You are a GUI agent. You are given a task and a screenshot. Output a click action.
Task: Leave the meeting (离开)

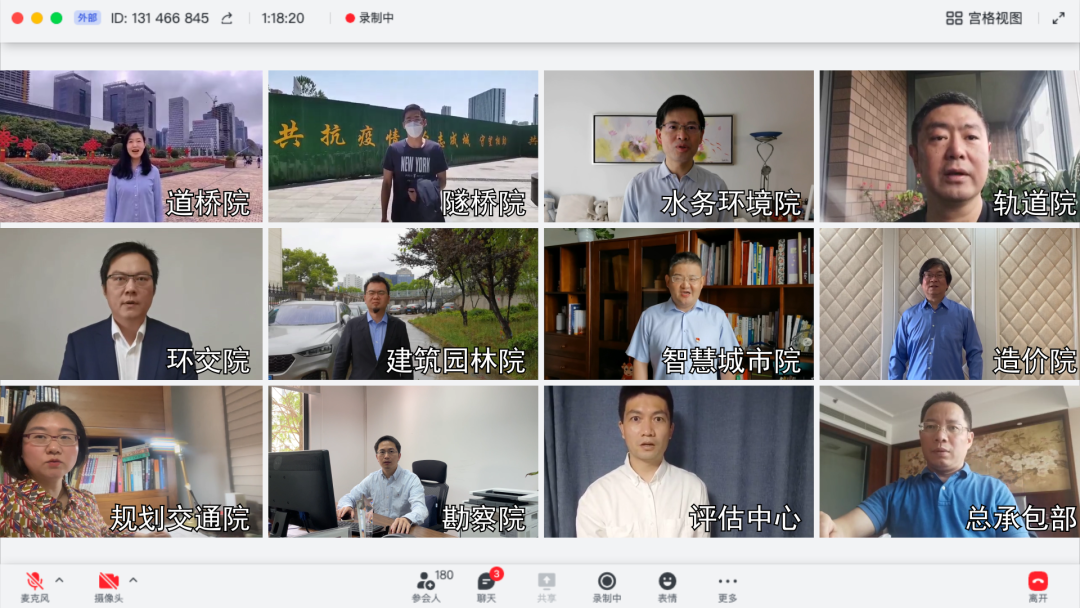click(1038, 585)
